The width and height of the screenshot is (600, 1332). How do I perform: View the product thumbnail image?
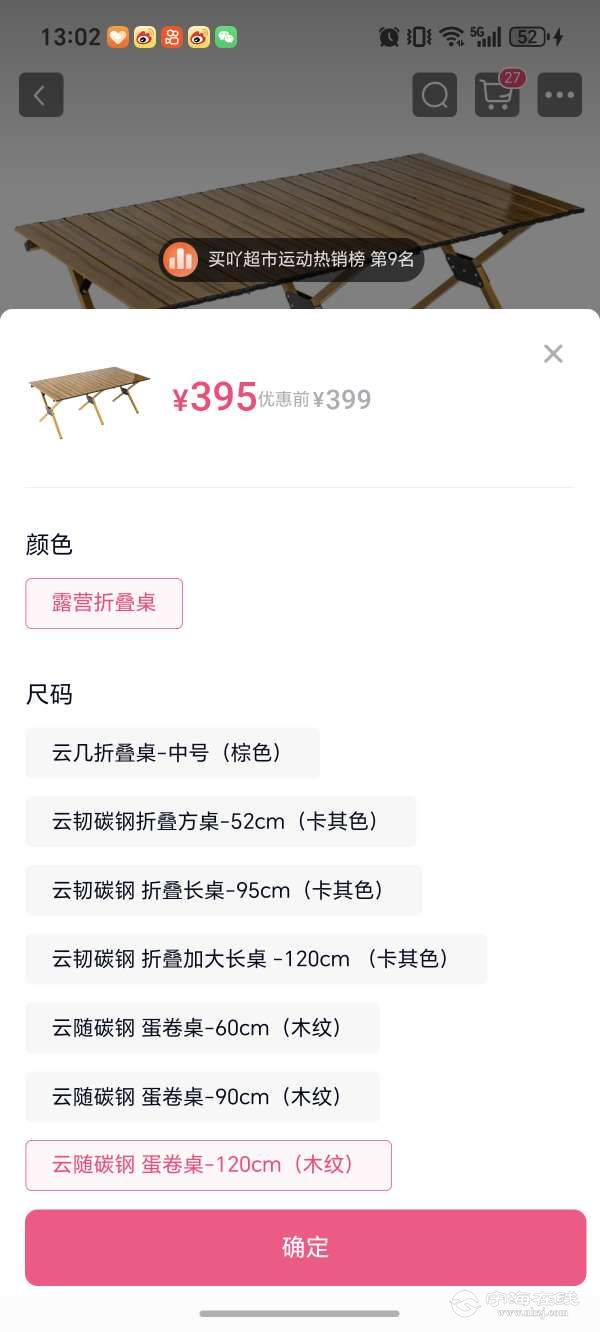(x=89, y=399)
